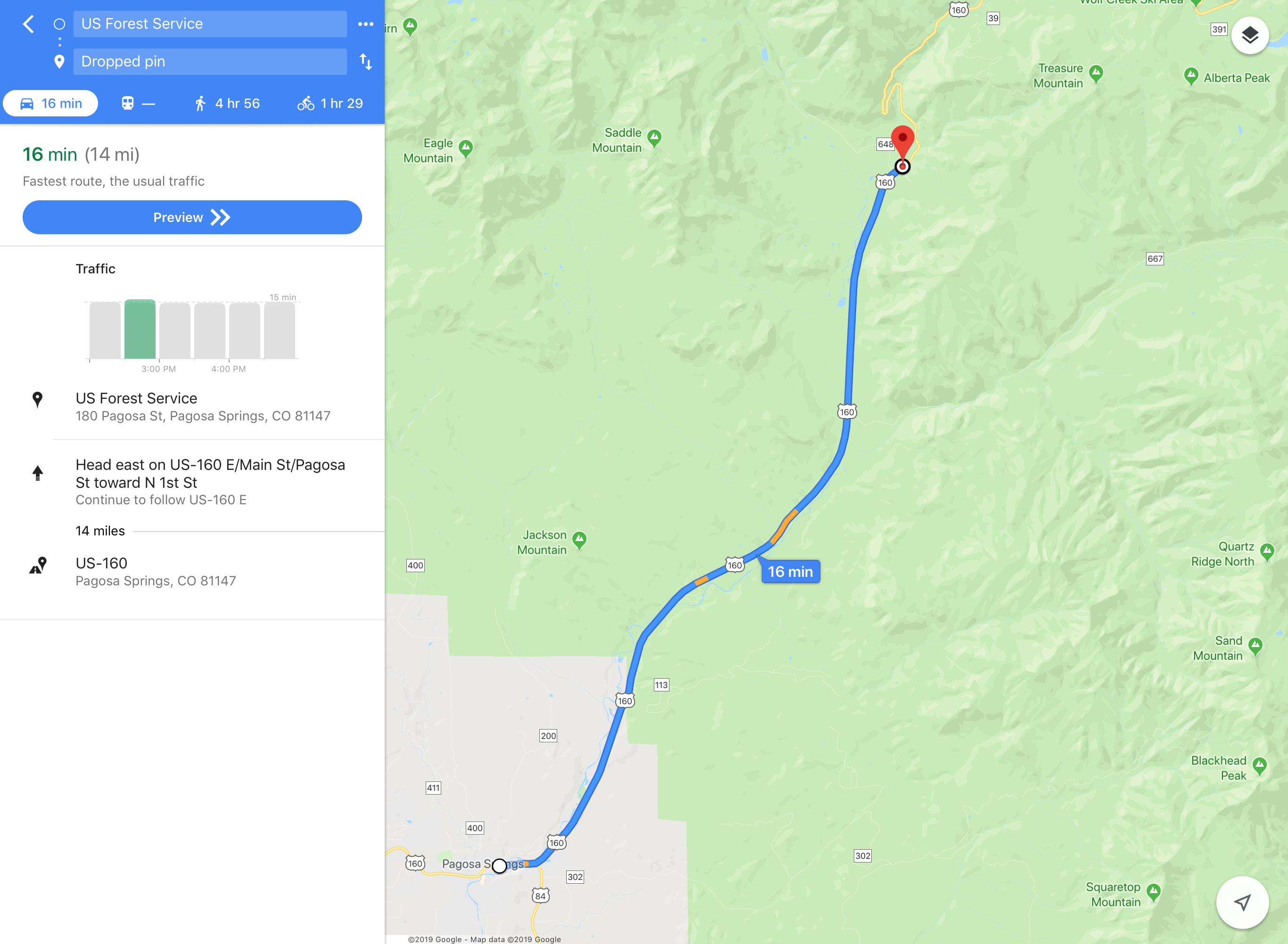This screenshot has height=944, width=1288.
Task: Open the three-dot overflow menu
Action: tap(365, 24)
